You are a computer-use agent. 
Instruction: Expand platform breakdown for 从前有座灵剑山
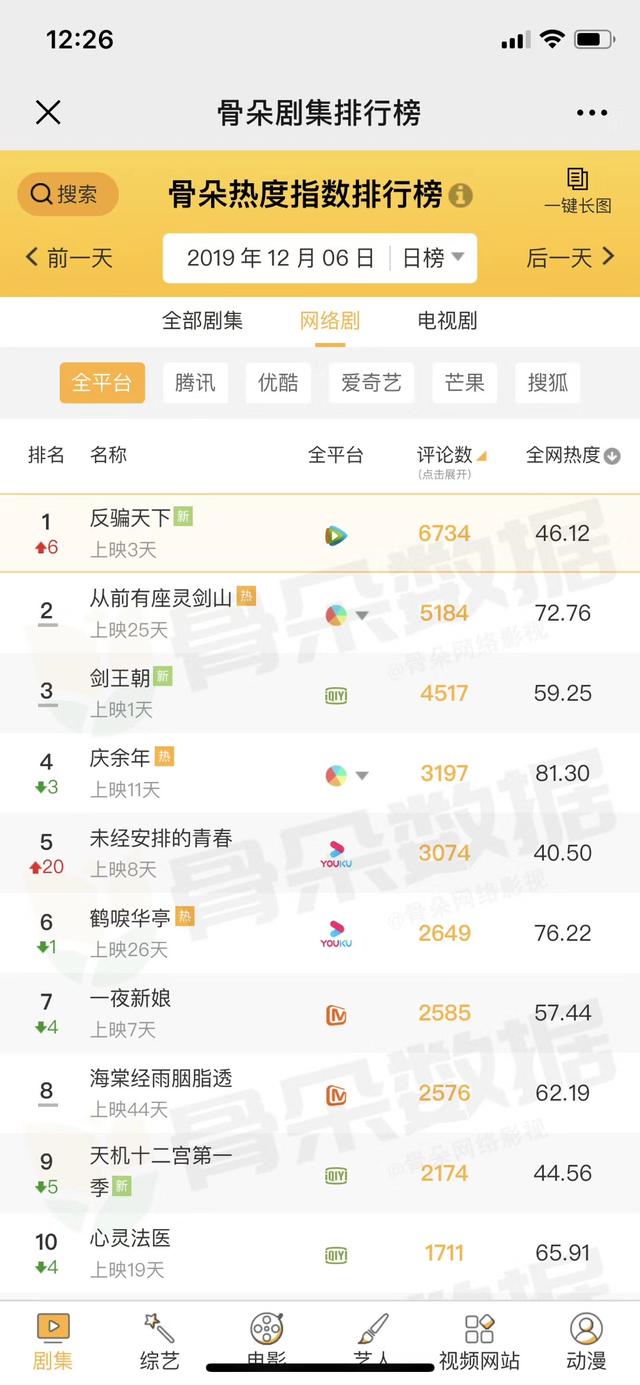tap(362, 614)
